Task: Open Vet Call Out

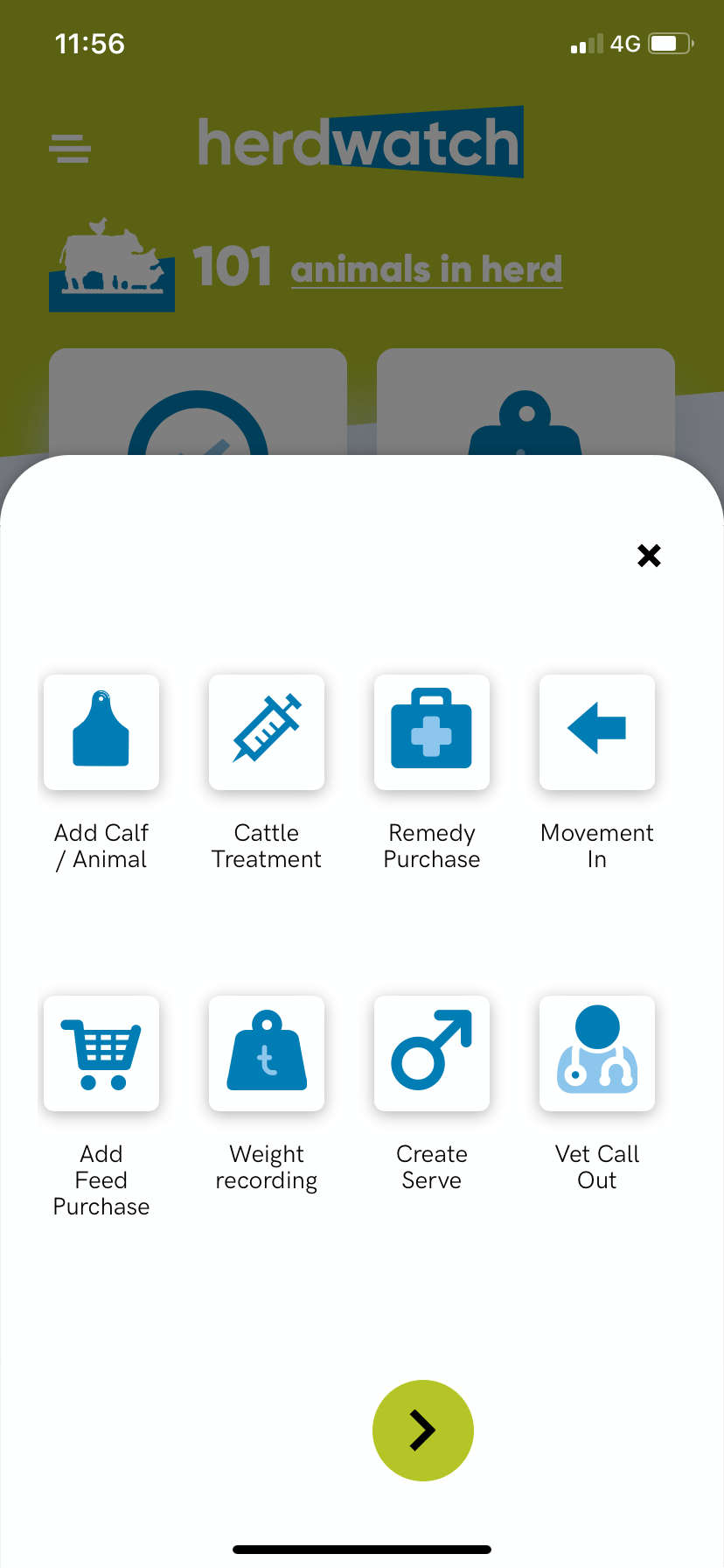Action: (597, 1053)
